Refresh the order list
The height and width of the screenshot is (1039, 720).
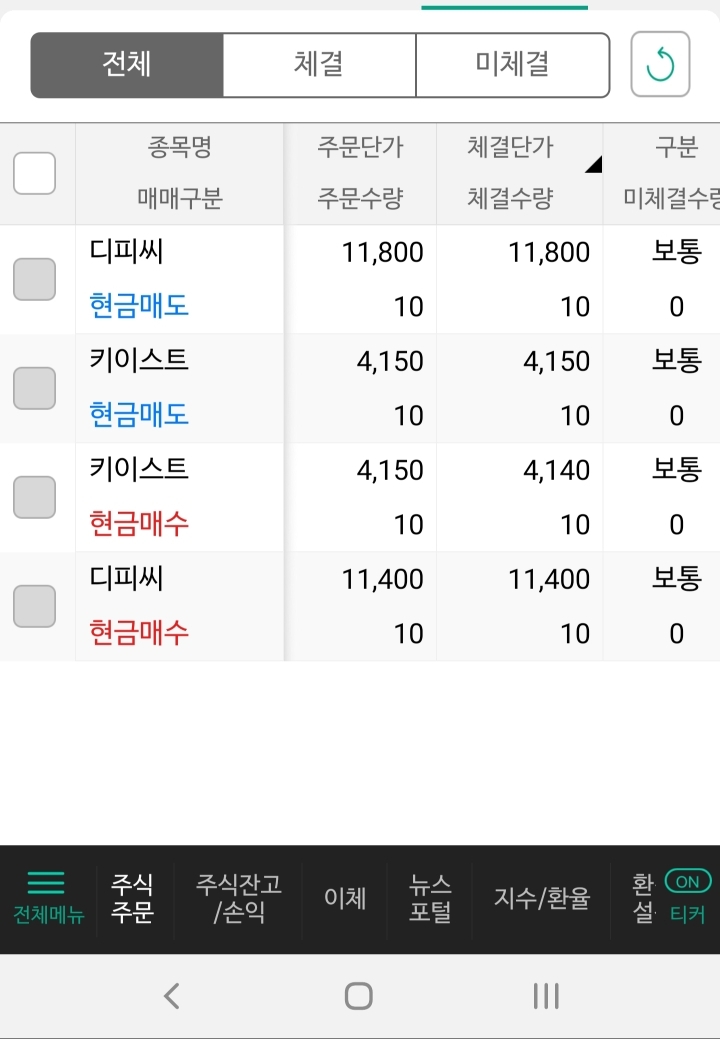coord(660,64)
